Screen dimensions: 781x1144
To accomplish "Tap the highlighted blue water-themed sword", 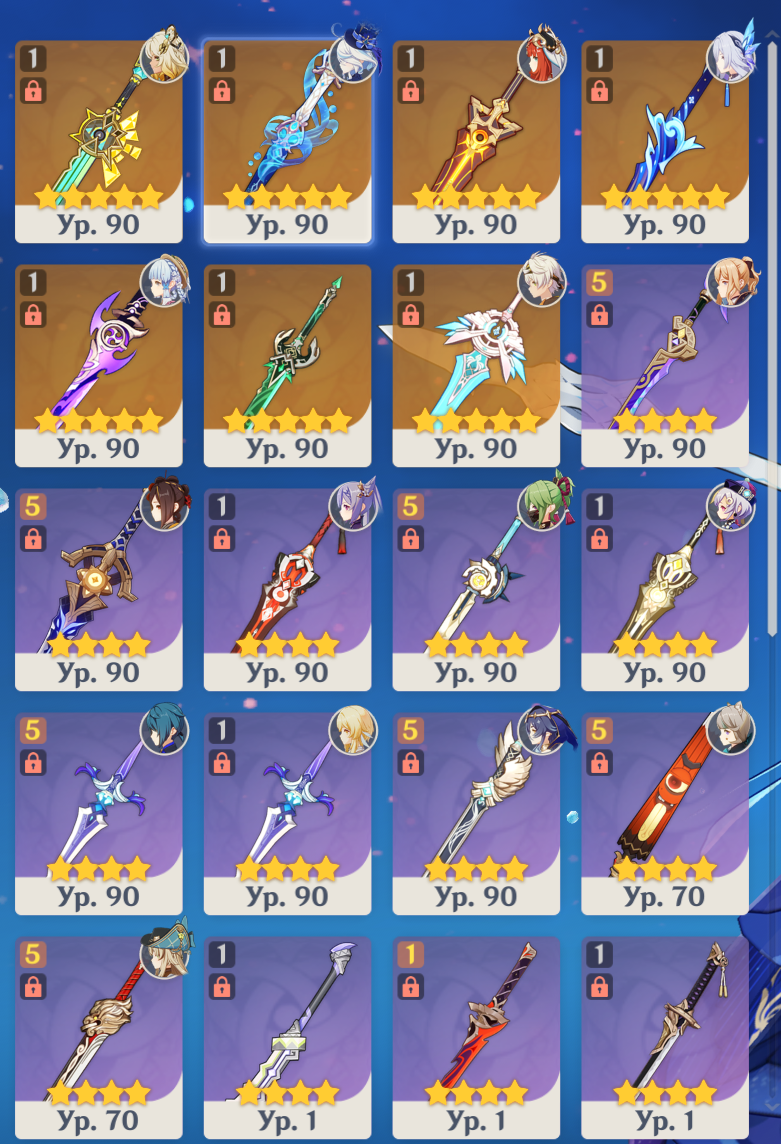I will tap(287, 140).
